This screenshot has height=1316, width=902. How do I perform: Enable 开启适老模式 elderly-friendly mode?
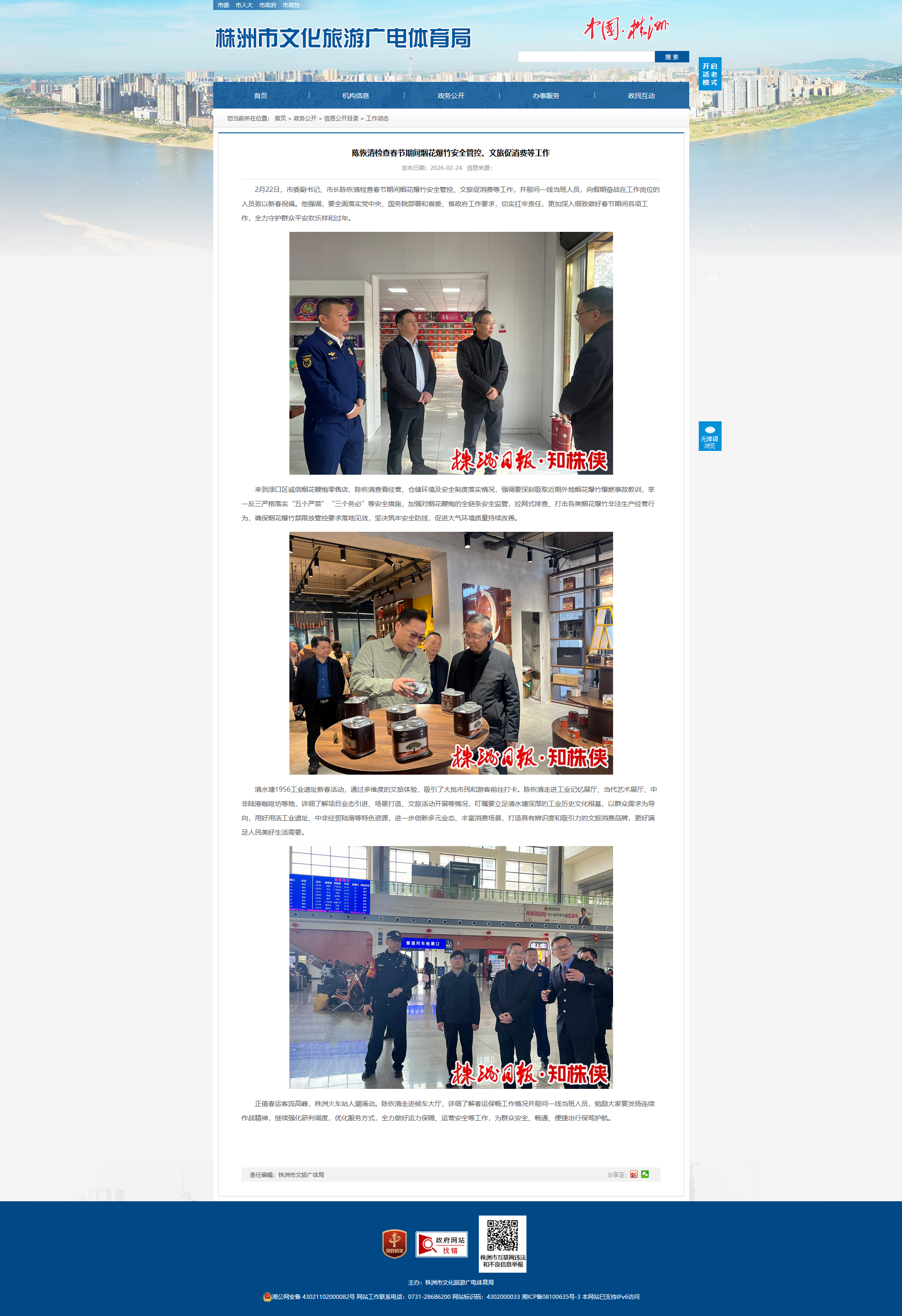(710, 74)
